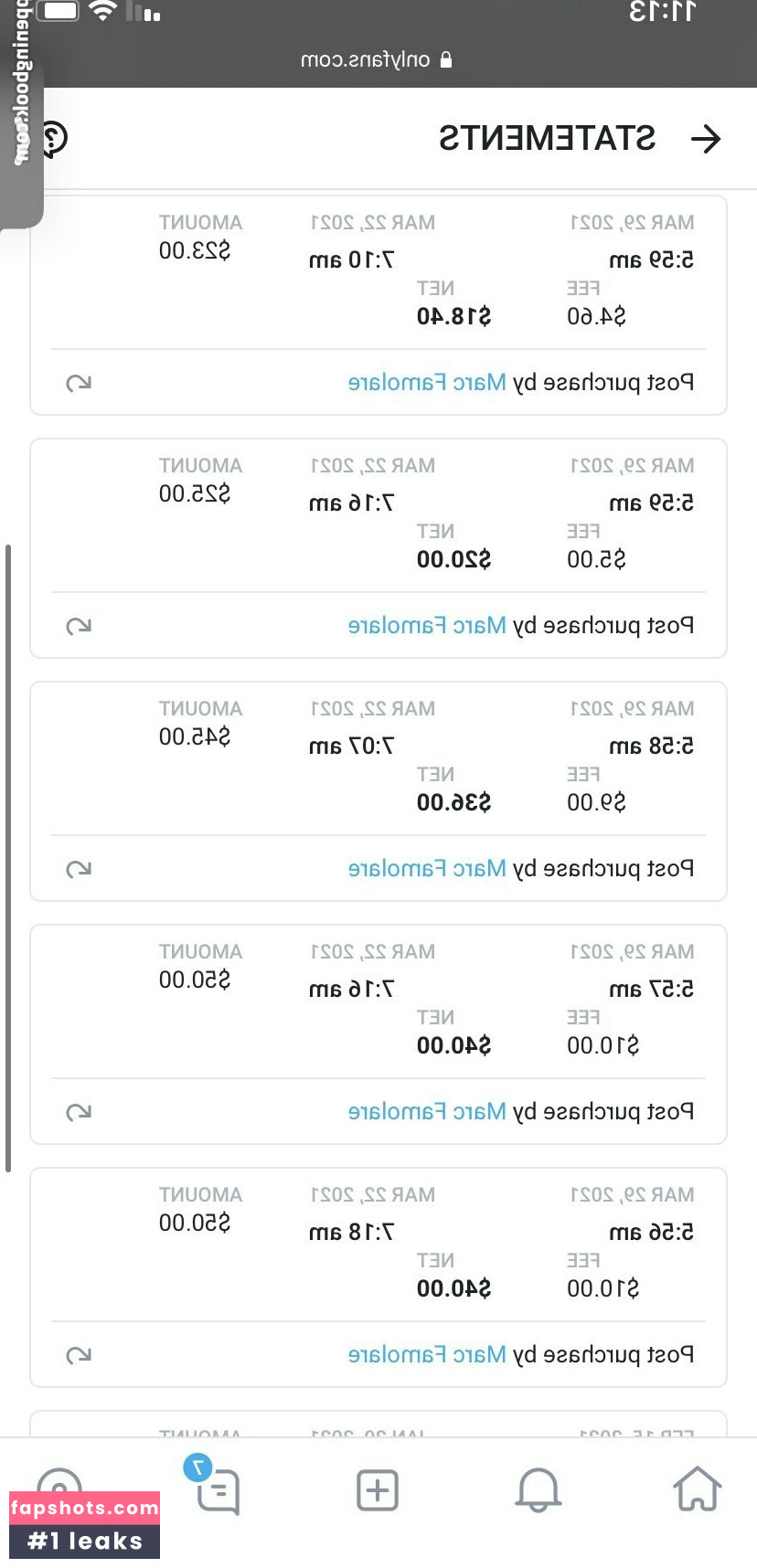Open the notifications bell
The height and width of the screenshot is (1568, 757).
click(538, 1489)
